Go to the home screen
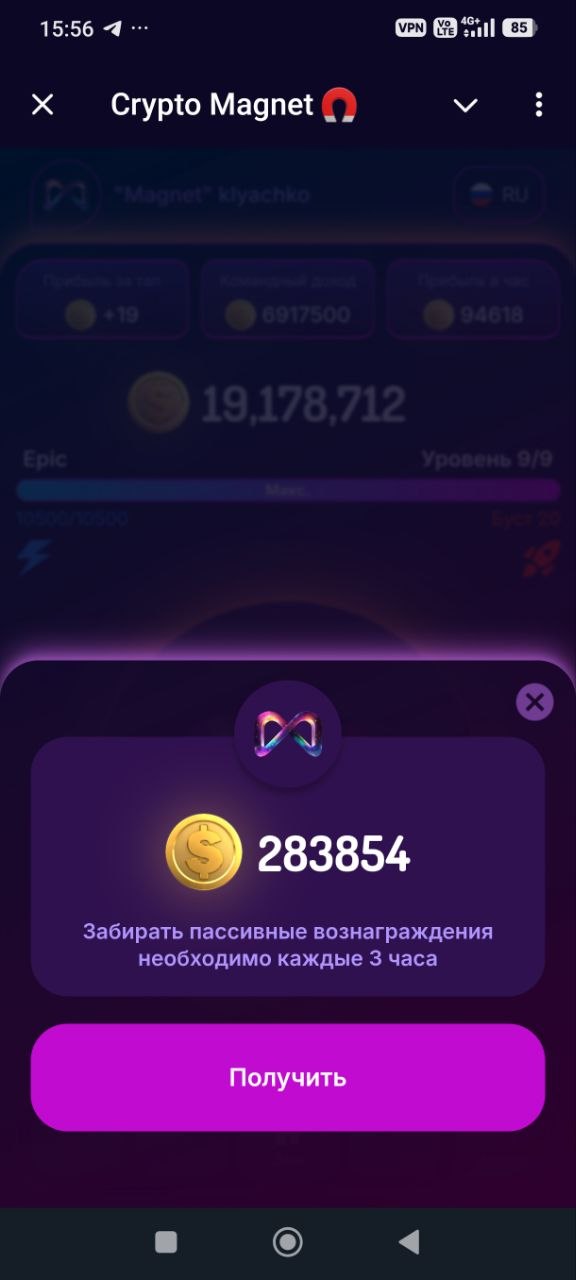The width and height of the screenshot is (576, 1280). pos(288,1242)
